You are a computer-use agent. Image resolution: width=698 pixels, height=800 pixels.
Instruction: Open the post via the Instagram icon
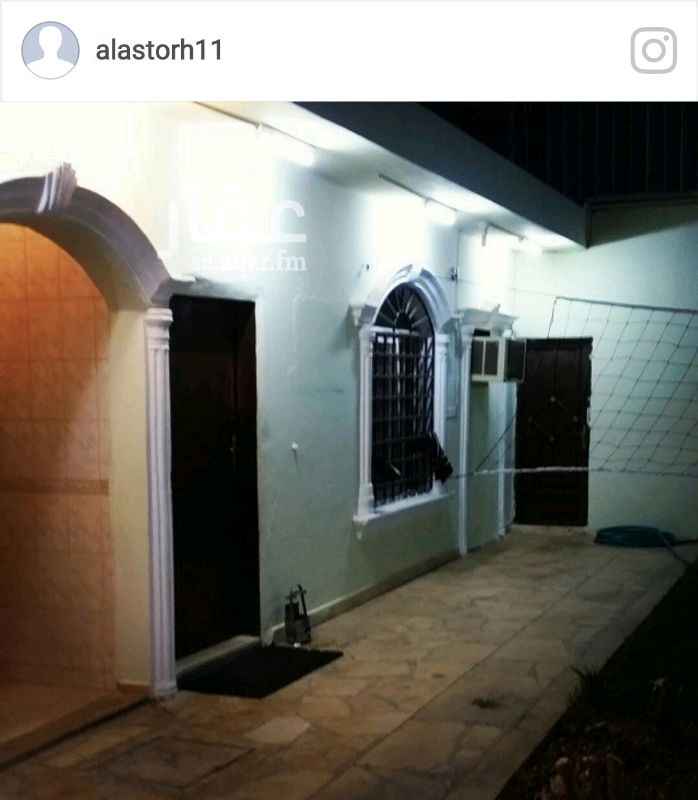pos(653,50)
